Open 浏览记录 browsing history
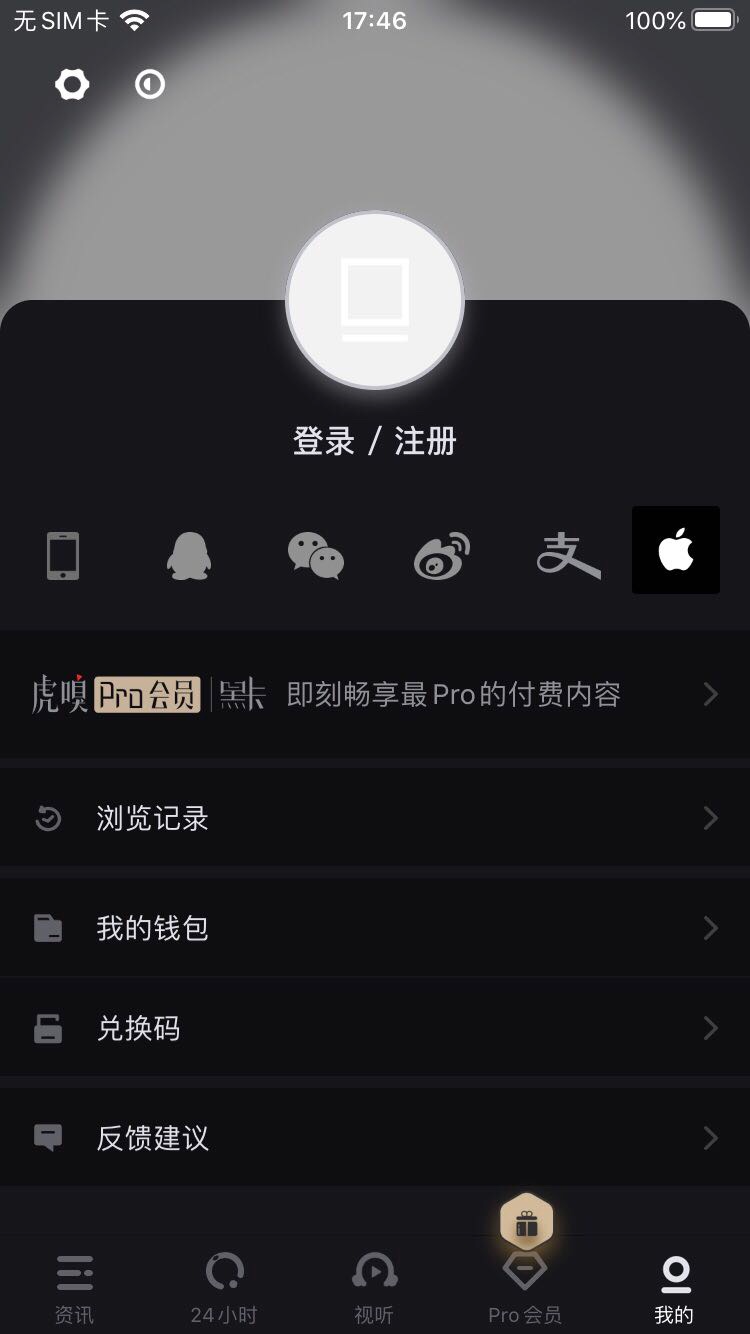This screenshot has width=750, height=1334. (375, 818)
